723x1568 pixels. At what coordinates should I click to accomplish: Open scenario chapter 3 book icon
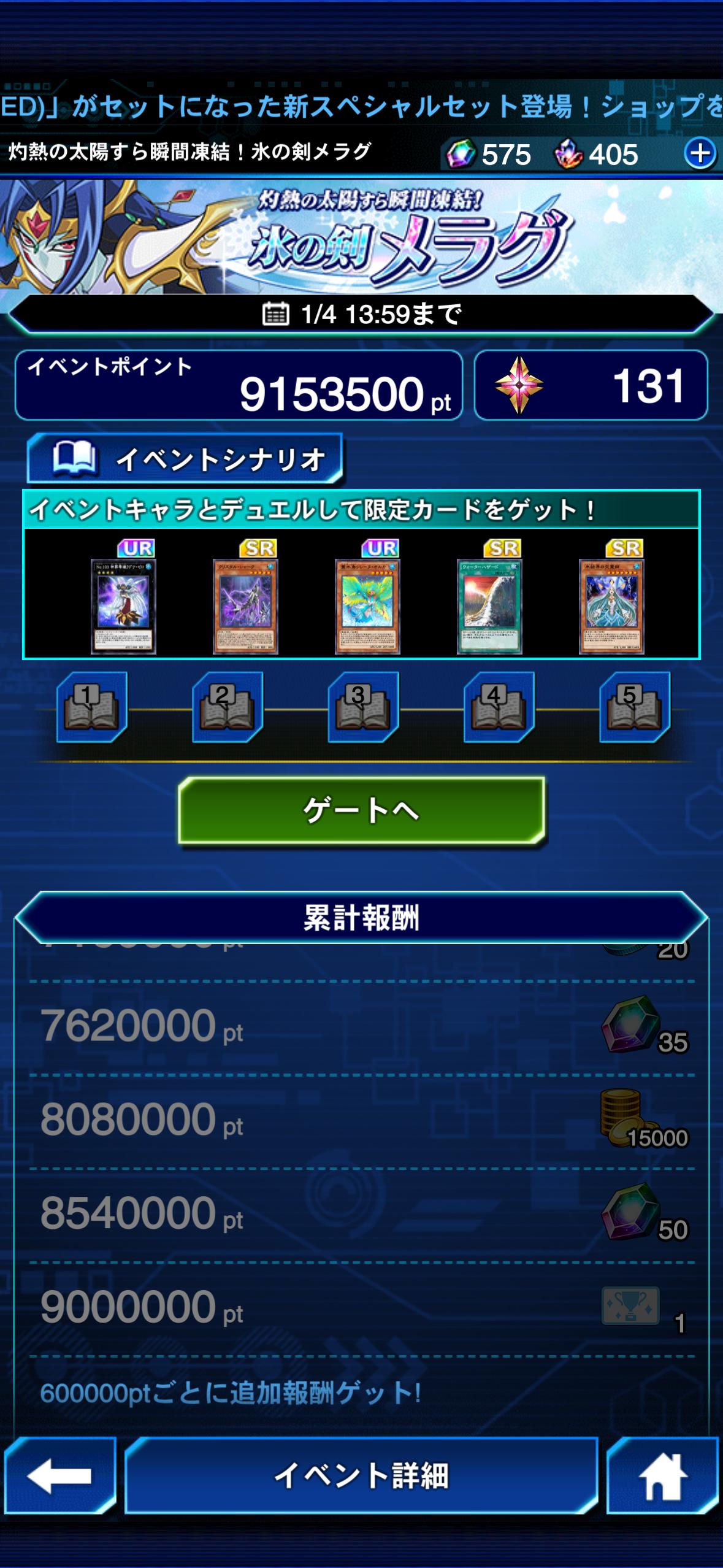click(363, 708)
